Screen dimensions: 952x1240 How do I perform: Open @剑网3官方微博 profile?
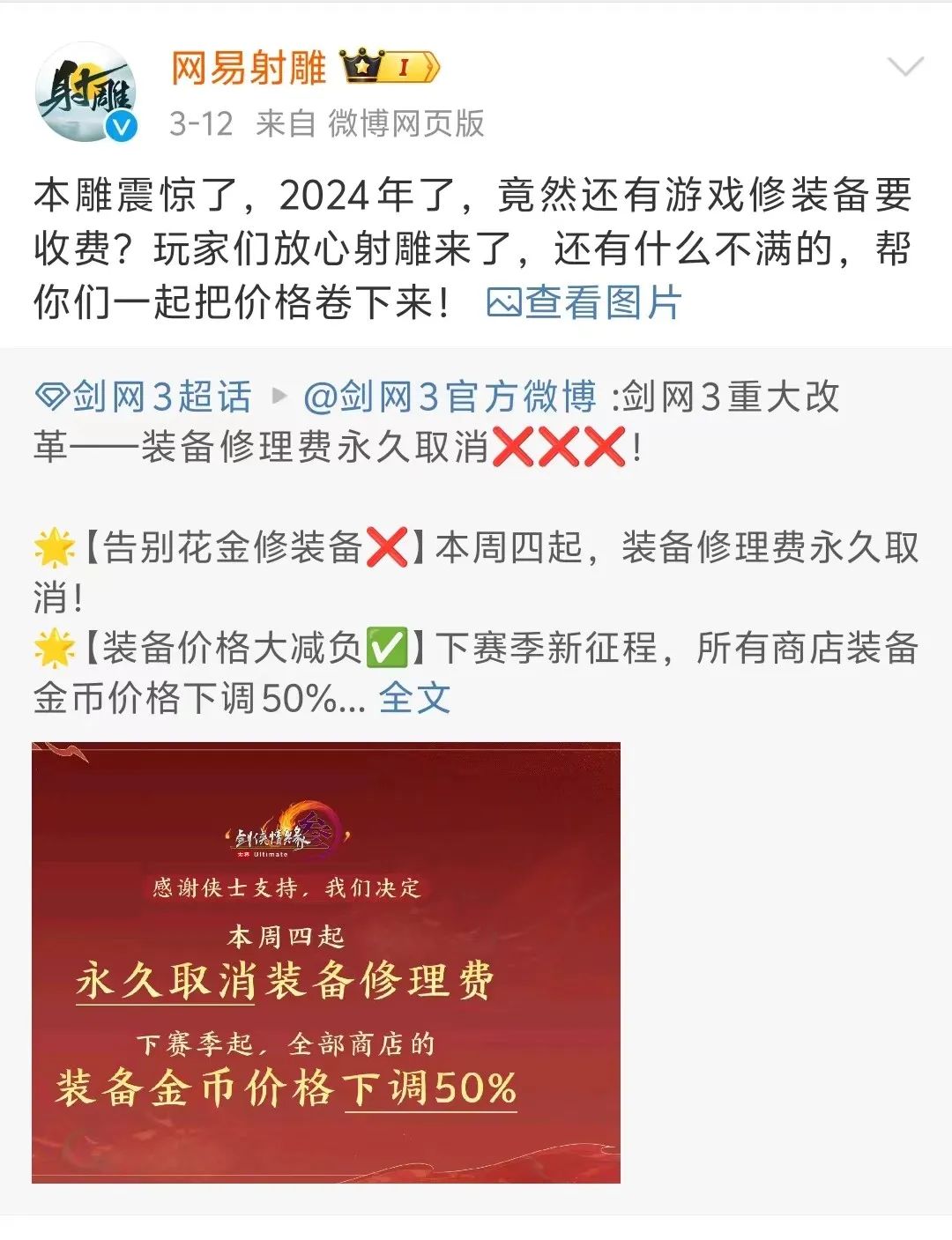450,397
